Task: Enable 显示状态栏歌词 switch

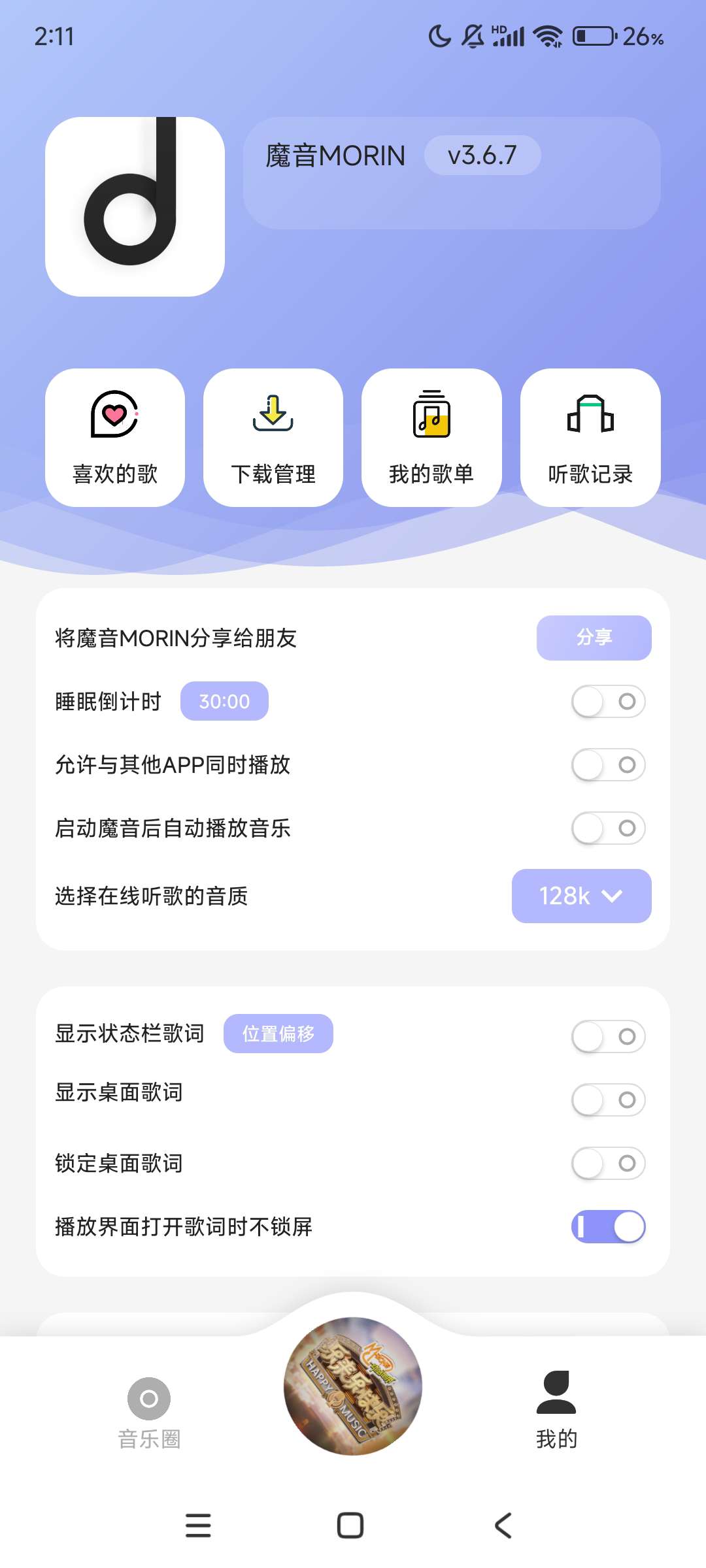Action: coord(608,1036)
